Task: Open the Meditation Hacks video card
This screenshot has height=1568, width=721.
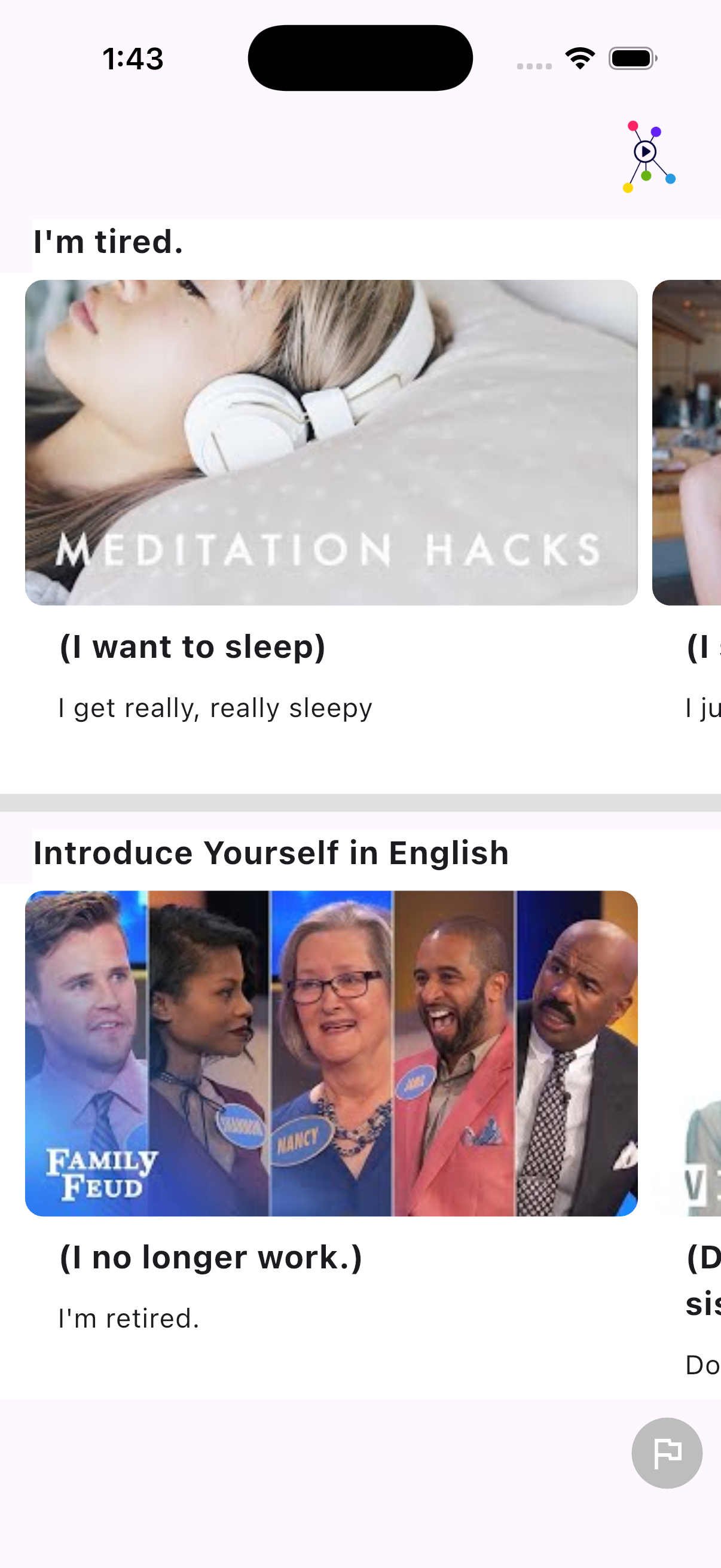Action: (331, 443)
